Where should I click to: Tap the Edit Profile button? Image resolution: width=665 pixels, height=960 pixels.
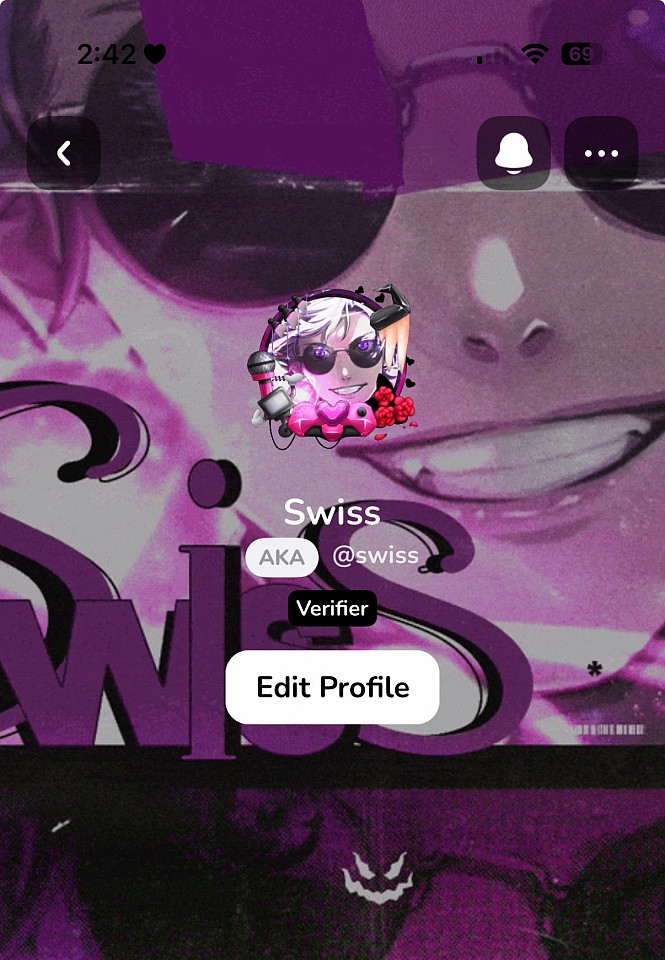(332, 687)
